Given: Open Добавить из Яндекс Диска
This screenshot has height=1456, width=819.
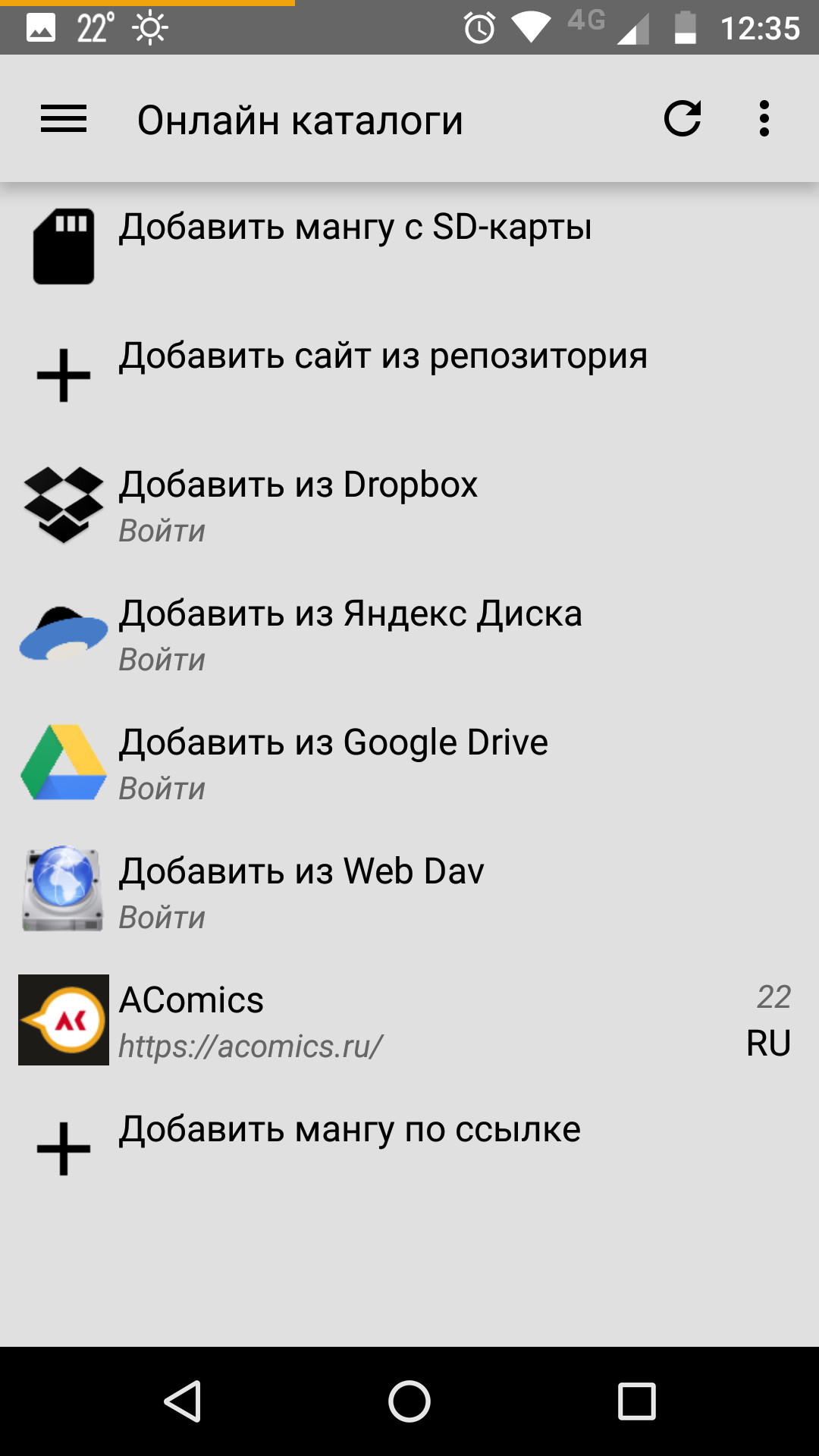Looking at the screenshot, I should pyautogui.click(x=409, y=633).
